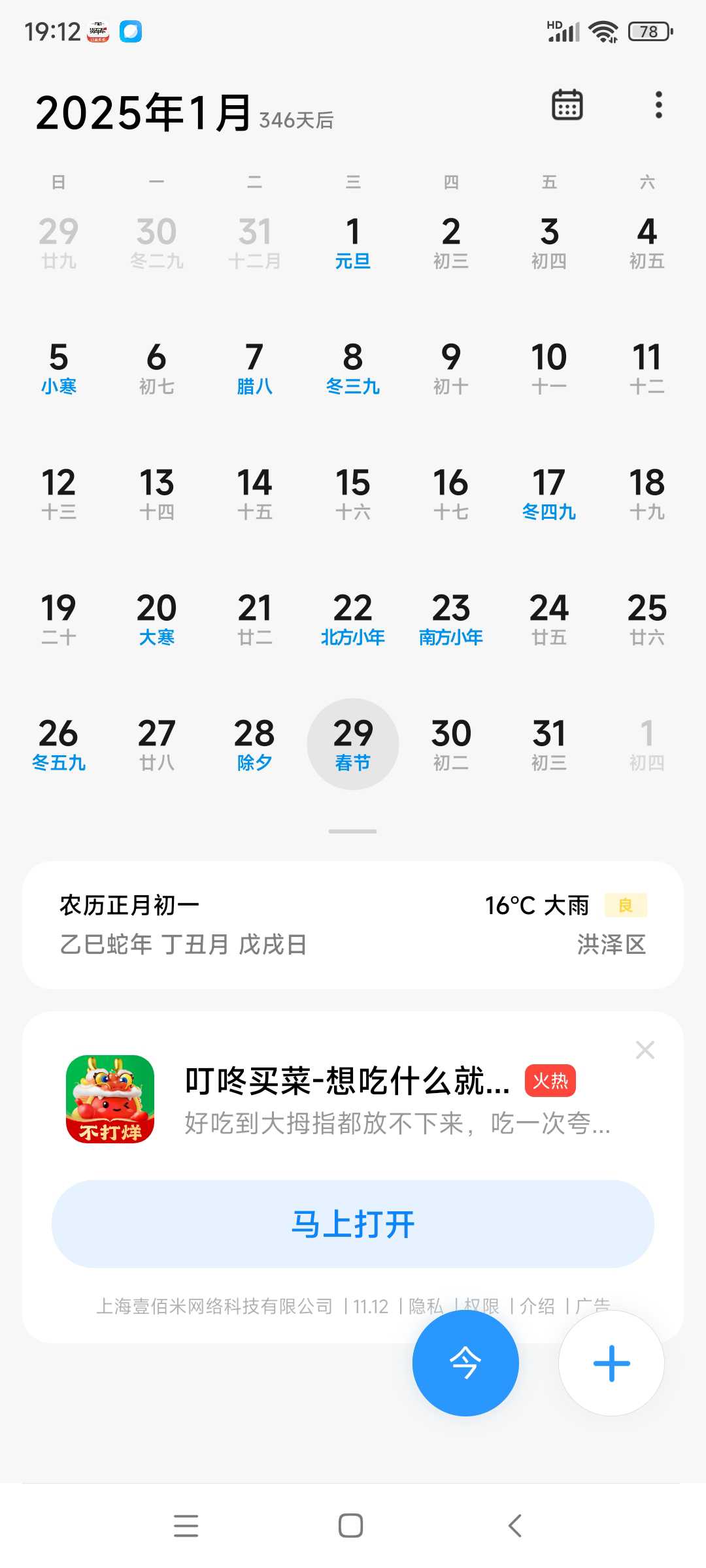This screenshot has height=1568, width=706.
Task: Open the calendar view switcher icon
Action: [x=567, y=105]
